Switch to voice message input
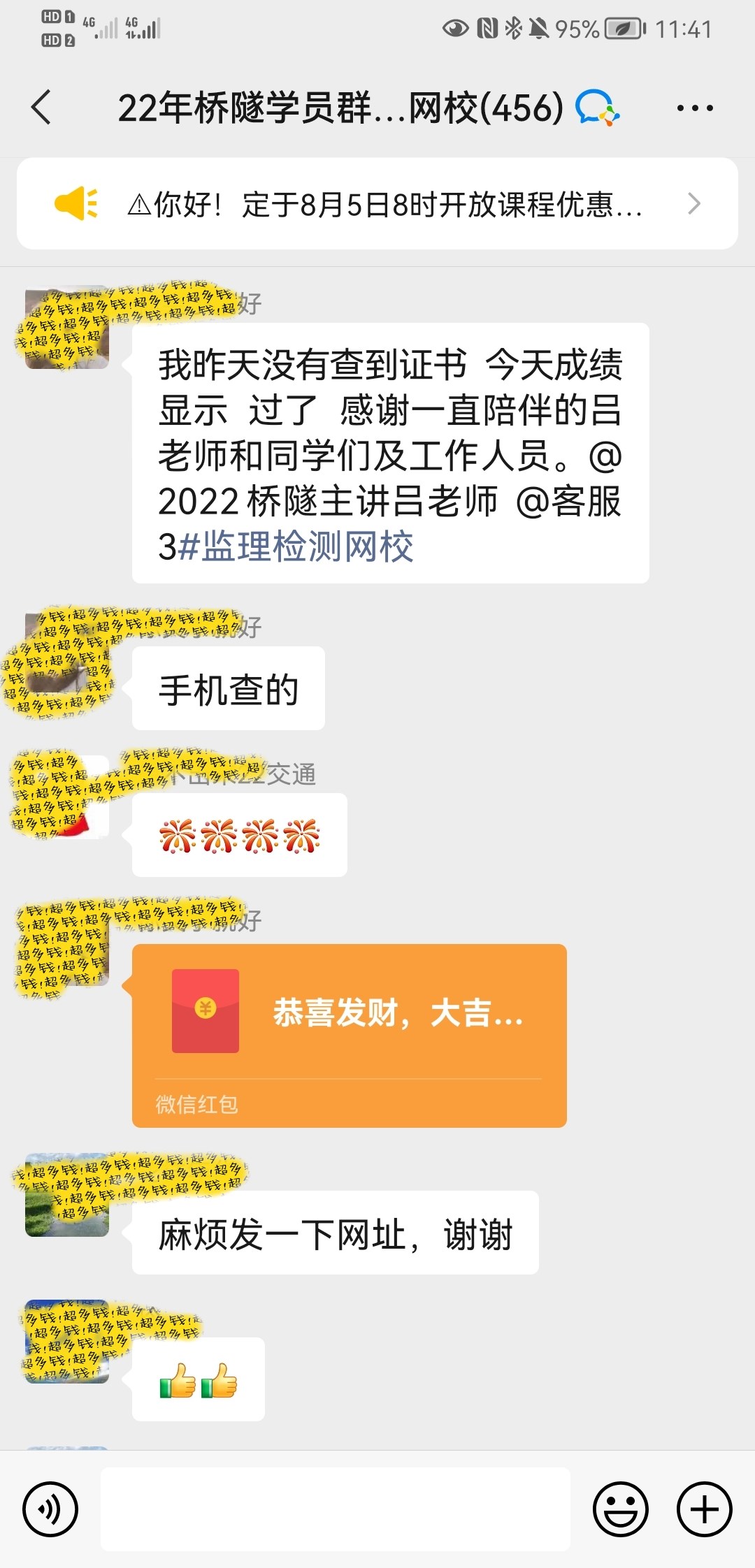 click(x=50, y=1509)
